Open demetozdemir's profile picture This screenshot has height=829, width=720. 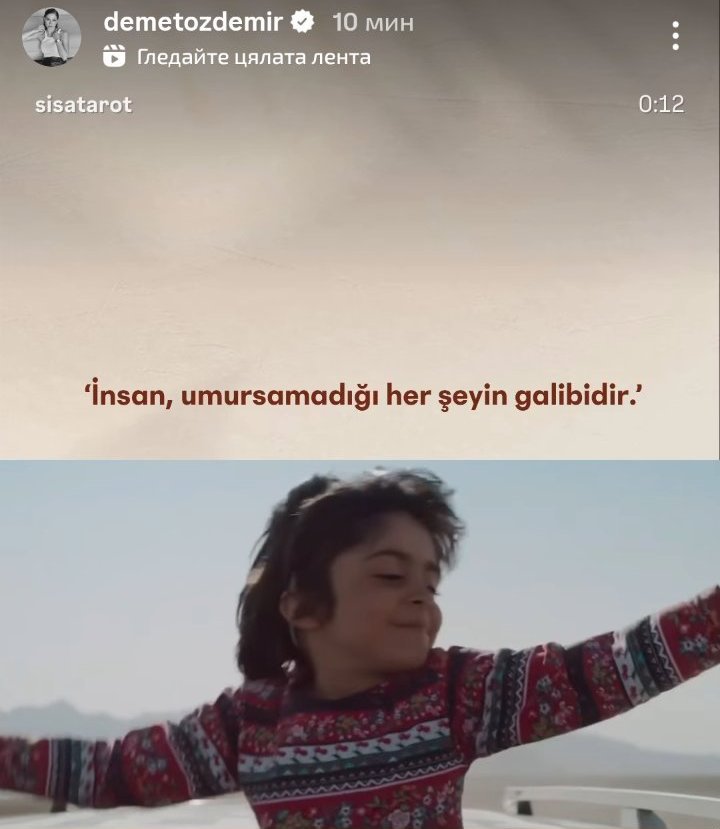coord(51,37)
